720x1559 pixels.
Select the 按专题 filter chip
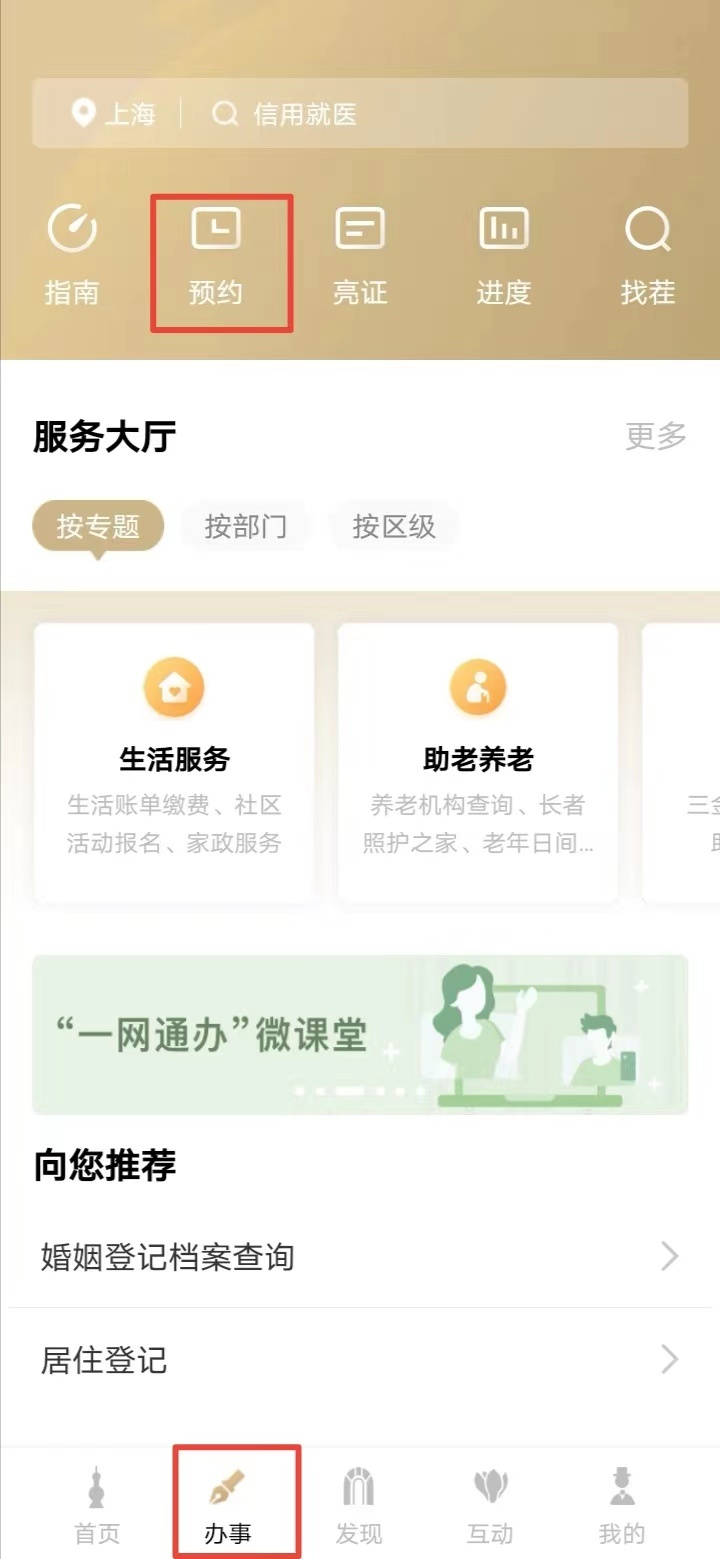pyautogui.click(x=98, y=526)
